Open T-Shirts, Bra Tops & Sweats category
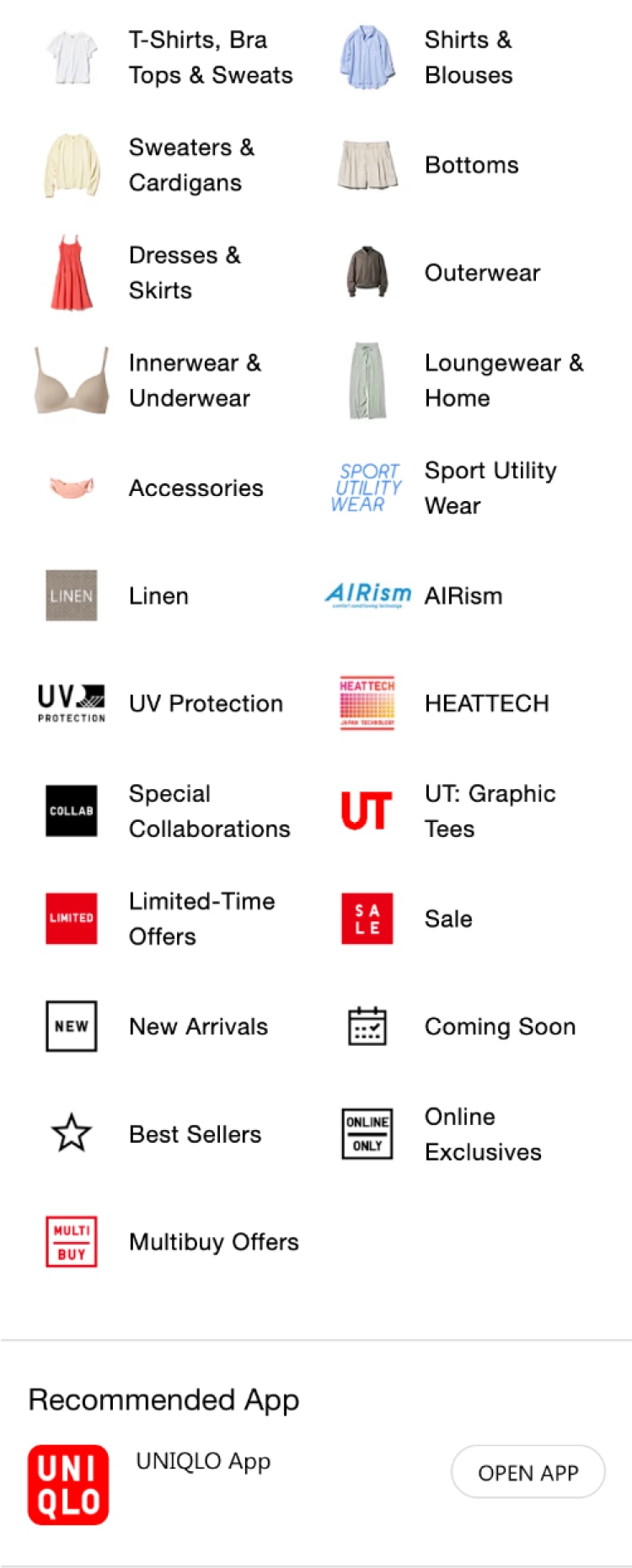 coord(210,57)
